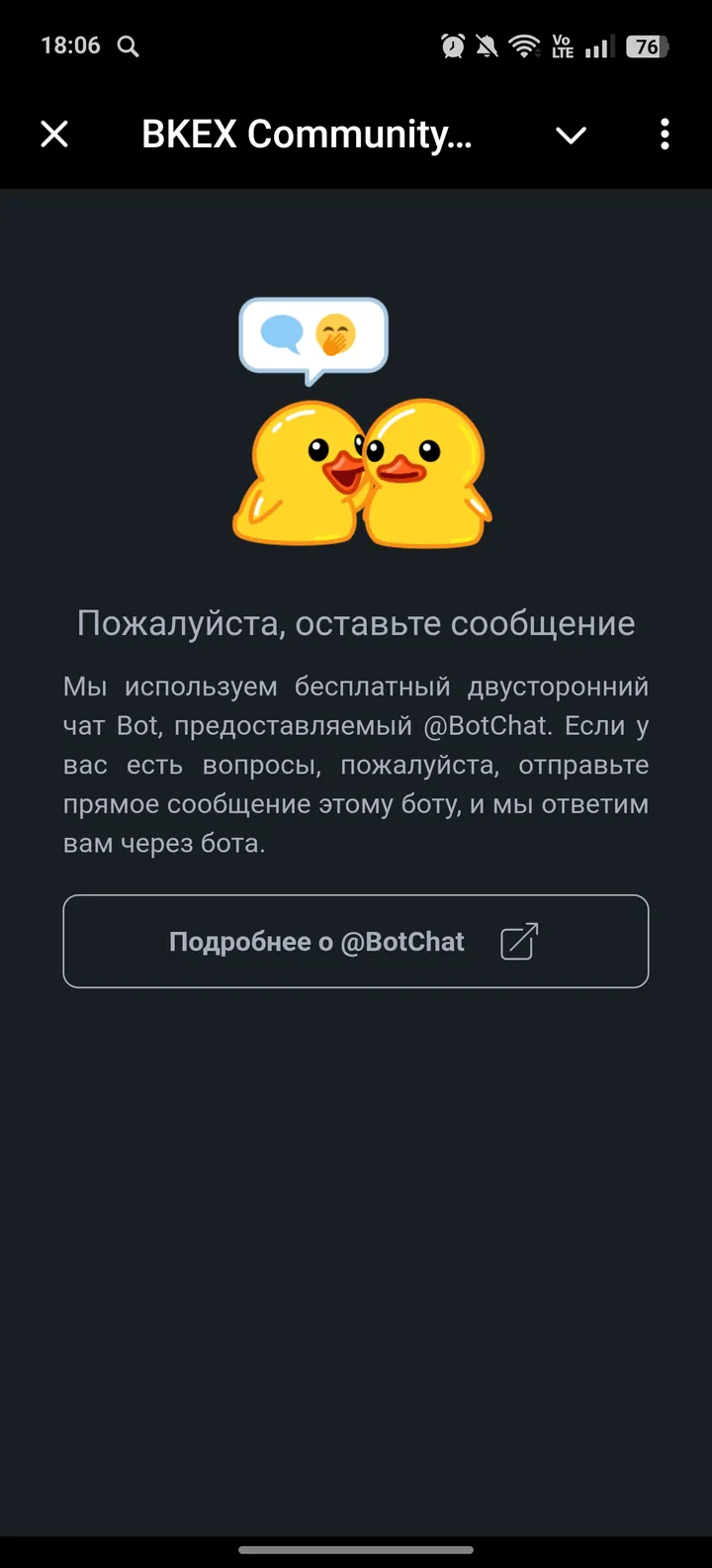Tap the alarm clock icon in the status bar

453,46
